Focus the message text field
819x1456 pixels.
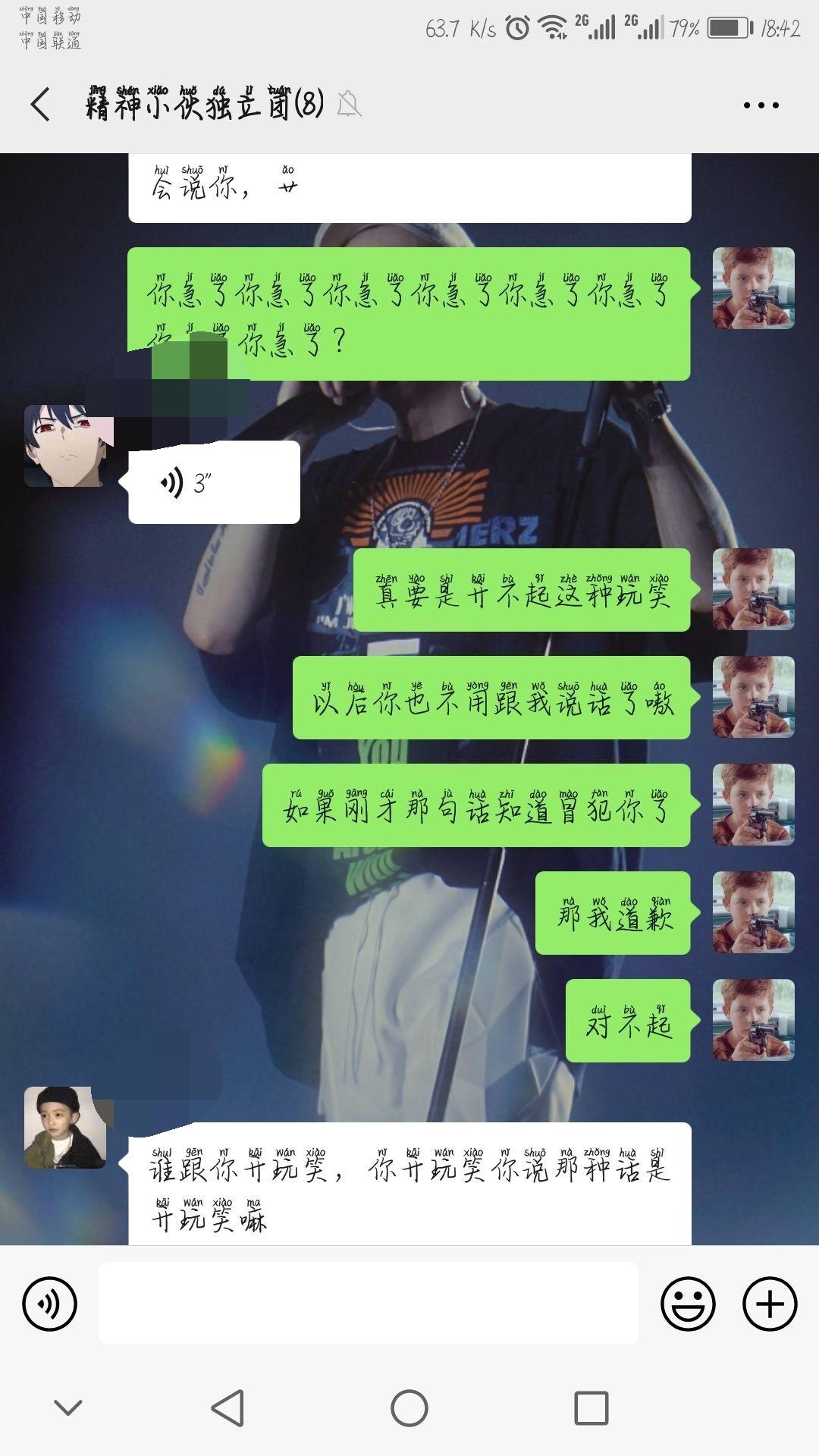click(x=368, y=1304)
